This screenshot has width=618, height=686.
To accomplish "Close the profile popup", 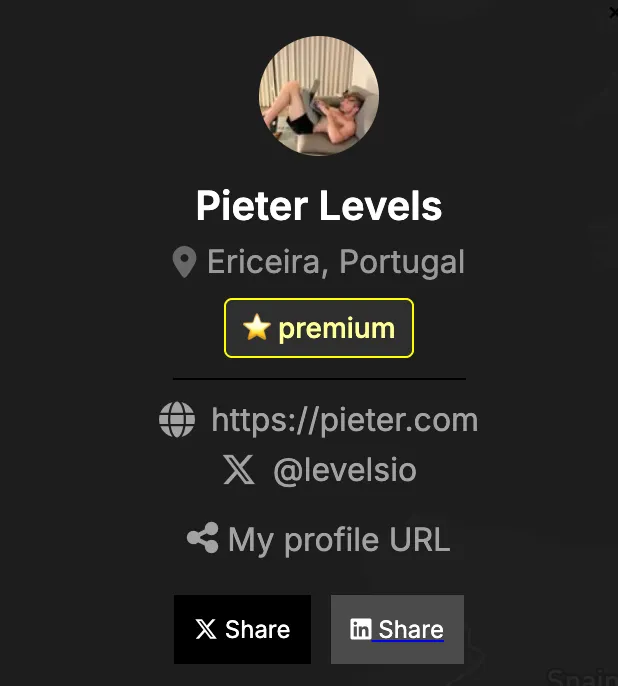I will click(x=613, y=12).
